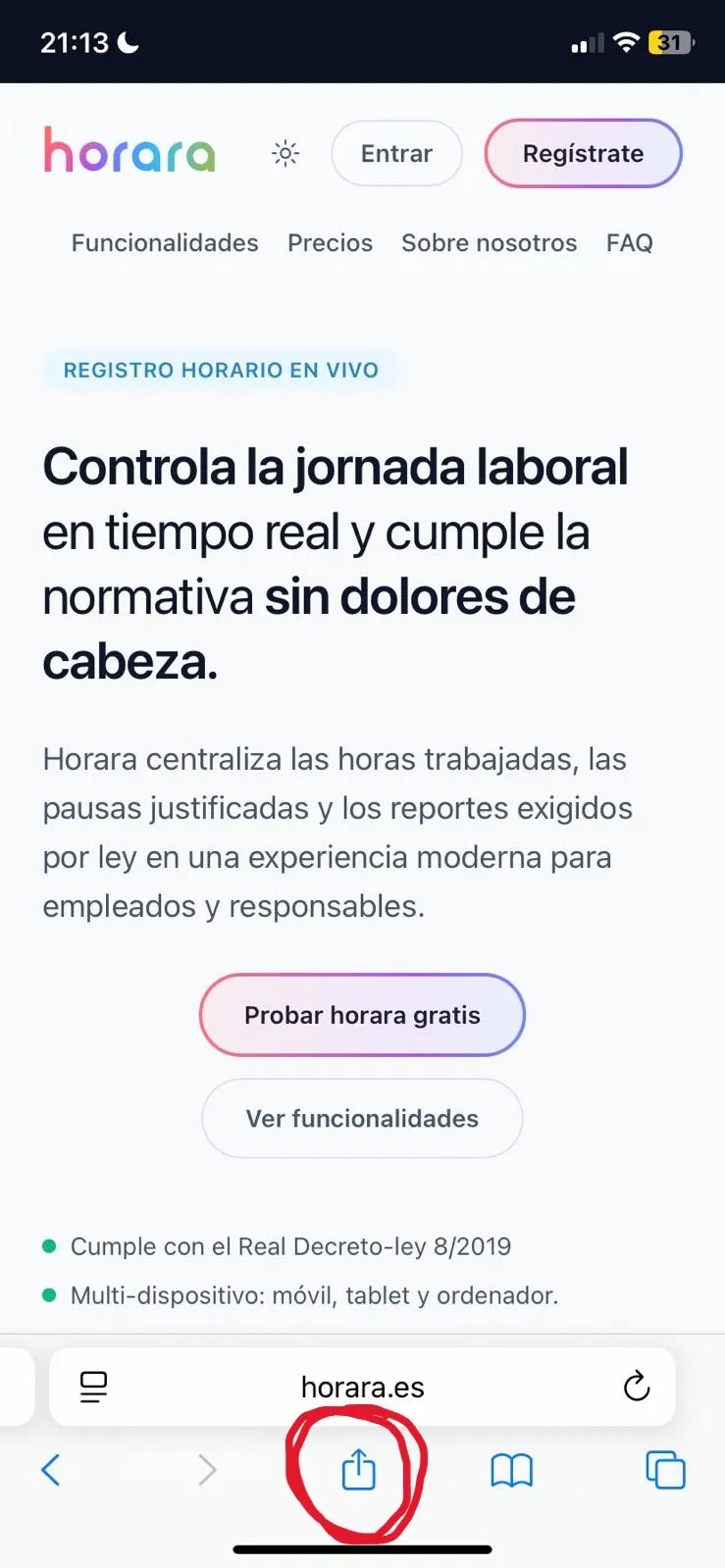The image size is (725, 1568).
Task: Tap the REGISTRO HORARIO EN VIVO badge
Action: (220, 370)
